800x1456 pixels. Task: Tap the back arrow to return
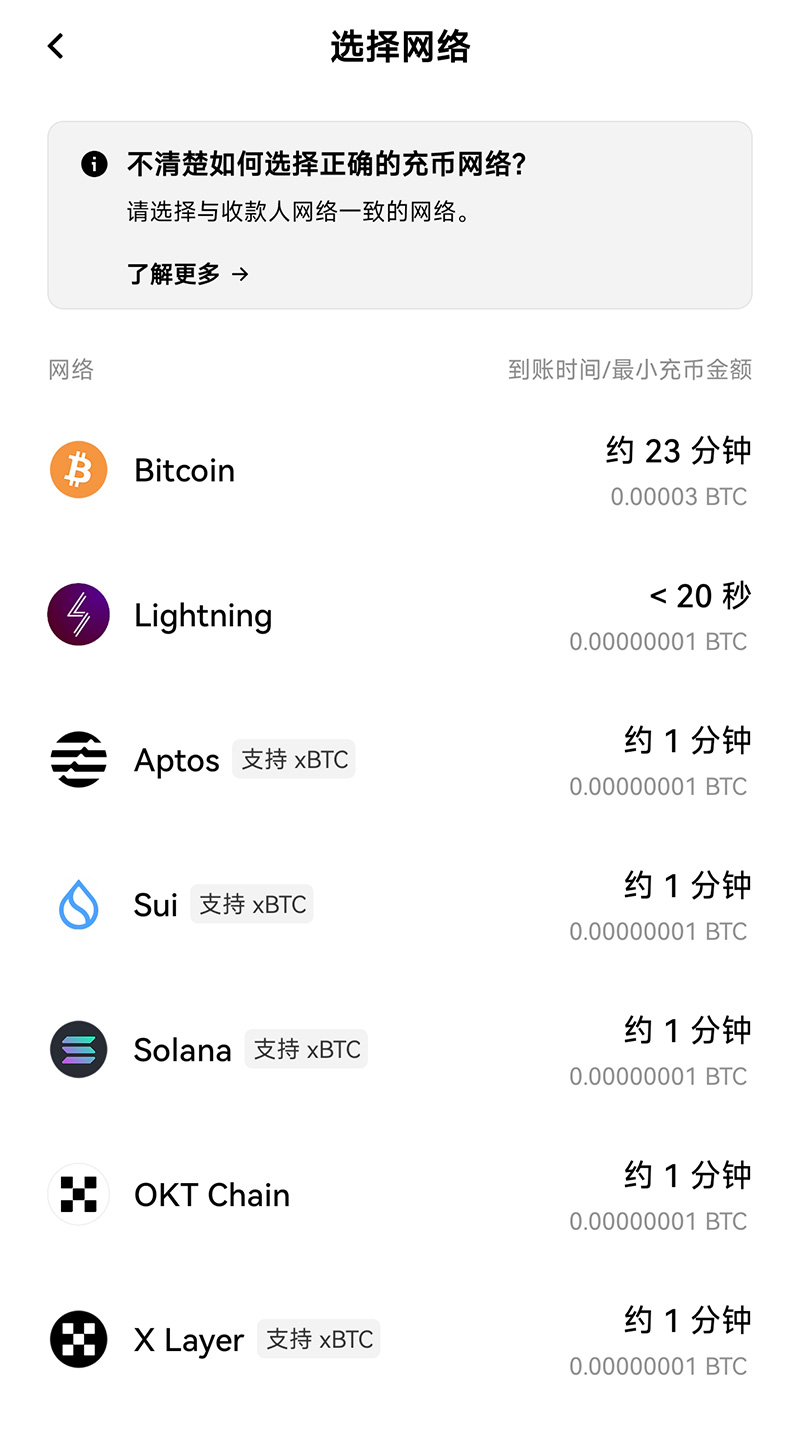click(x=55, y=45)
